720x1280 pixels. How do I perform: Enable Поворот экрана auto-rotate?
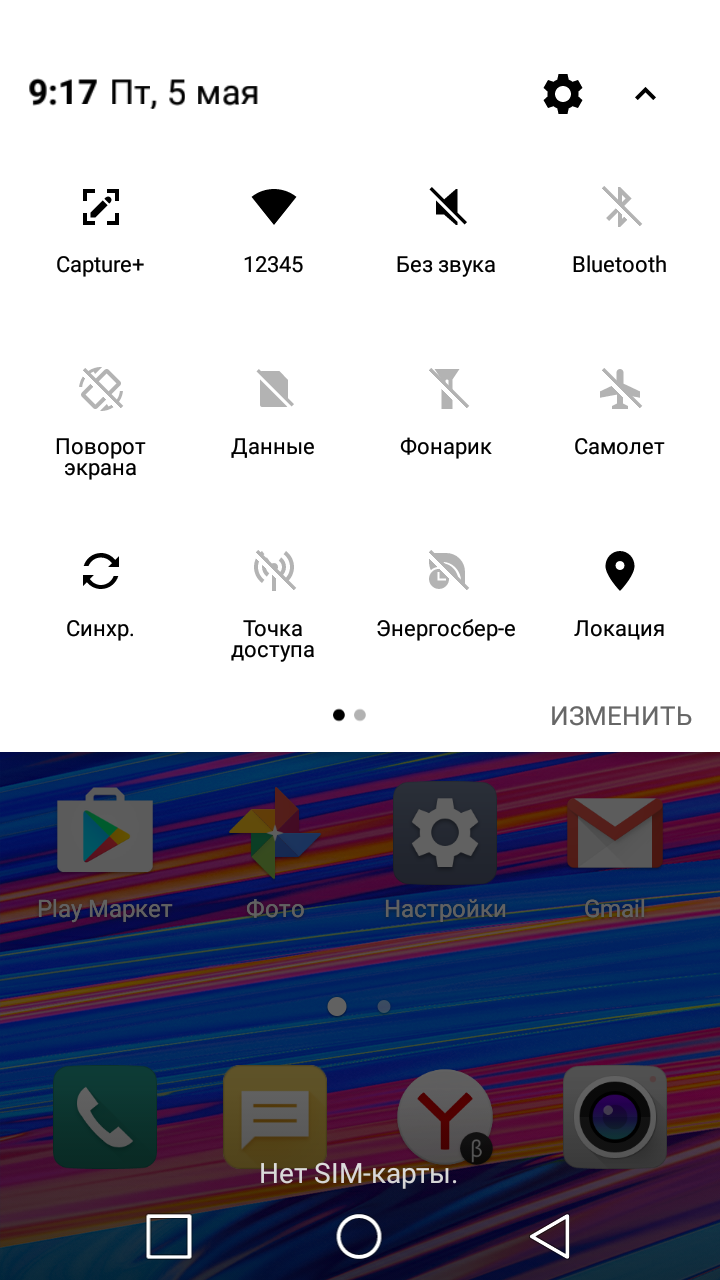pyautogui.click(x=100, y=389)
